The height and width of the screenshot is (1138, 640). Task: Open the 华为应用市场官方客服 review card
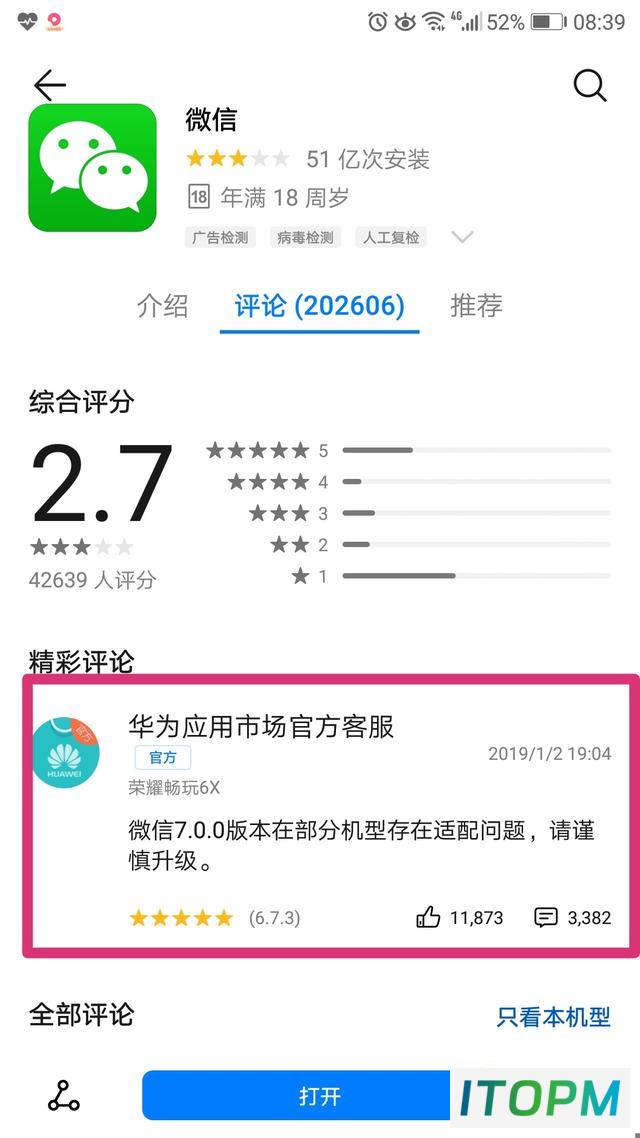coord(331,816)
